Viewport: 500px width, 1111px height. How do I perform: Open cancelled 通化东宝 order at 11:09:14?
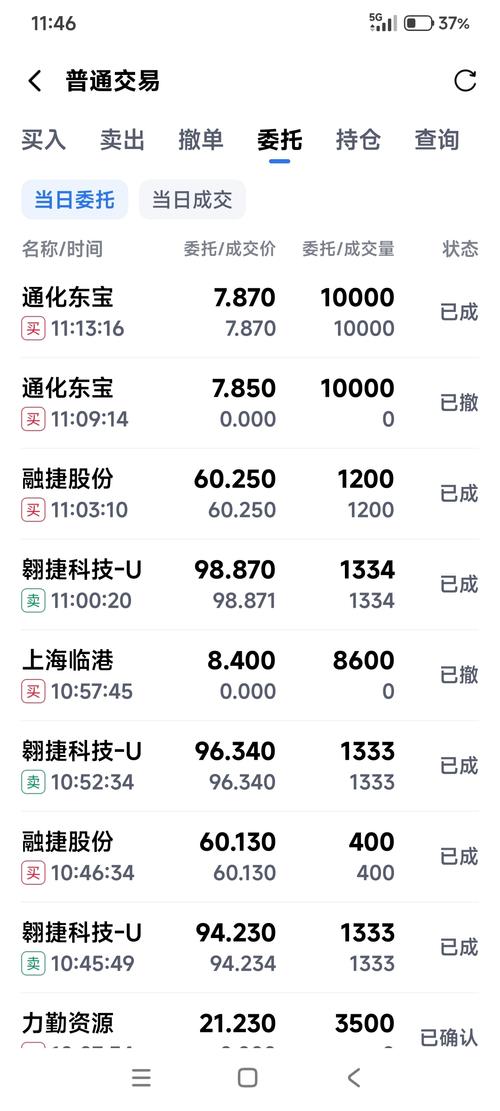(250, 403)
